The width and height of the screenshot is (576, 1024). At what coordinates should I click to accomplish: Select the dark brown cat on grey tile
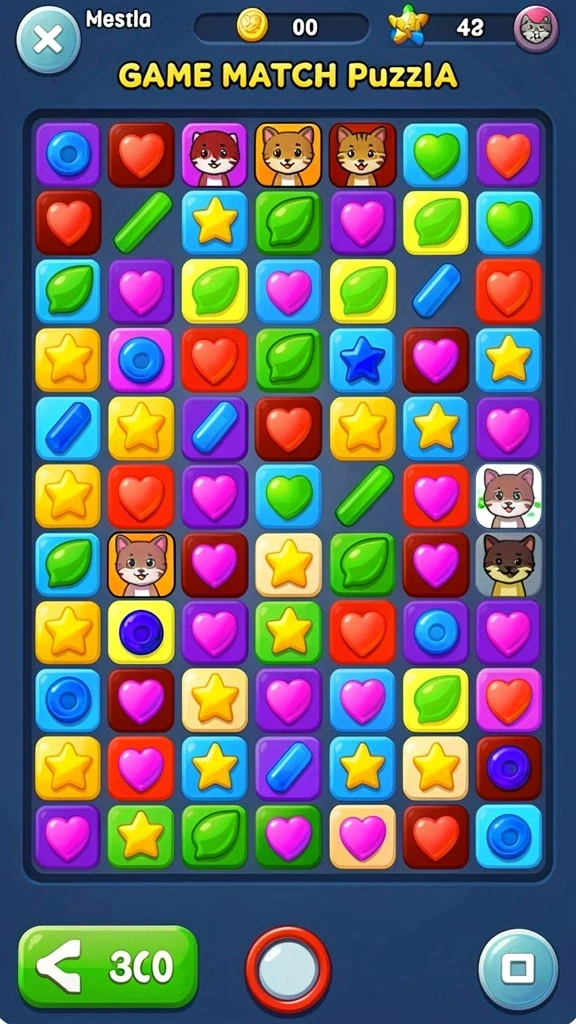509,565
